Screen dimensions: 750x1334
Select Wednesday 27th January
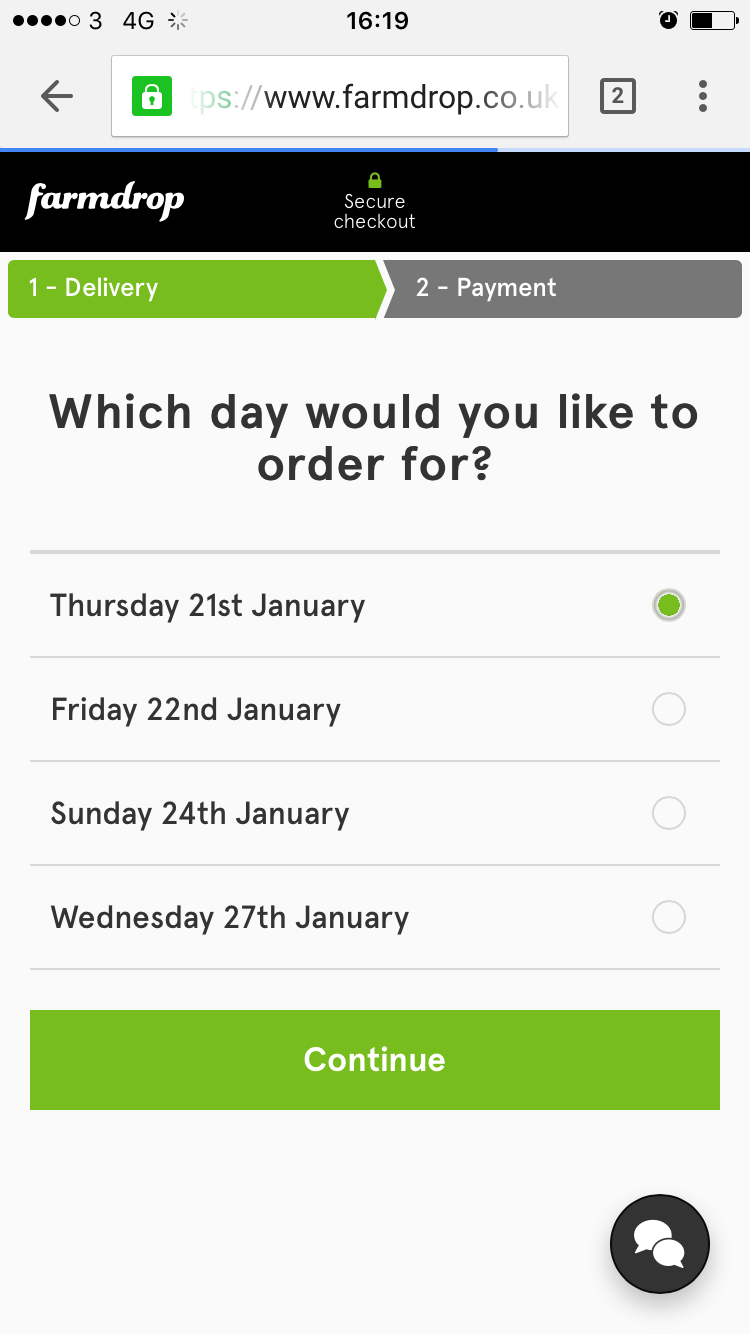point(375,917)
